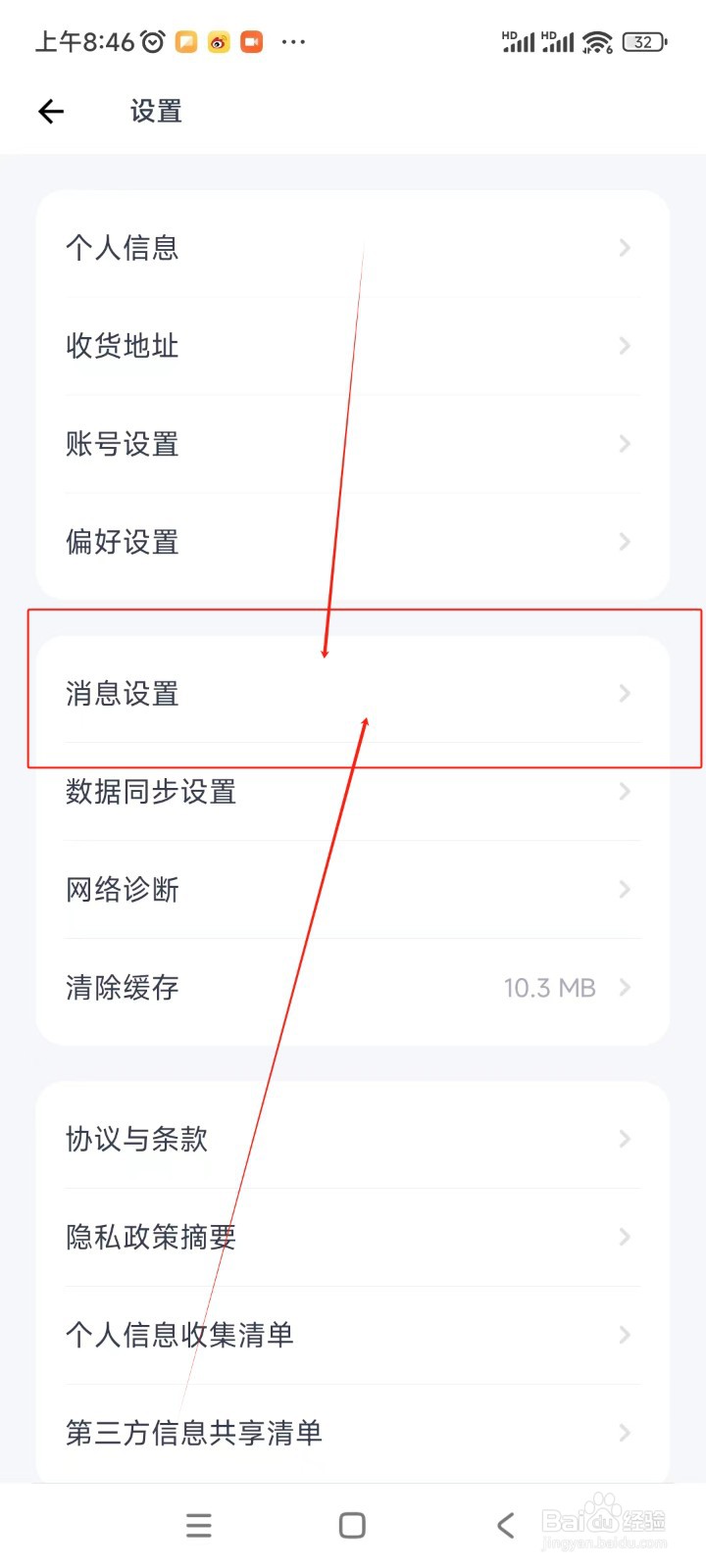Tap the alarm clock icon in status bar
The height and width of the screenshot is (1568, 706).
[x=151, y=41]
